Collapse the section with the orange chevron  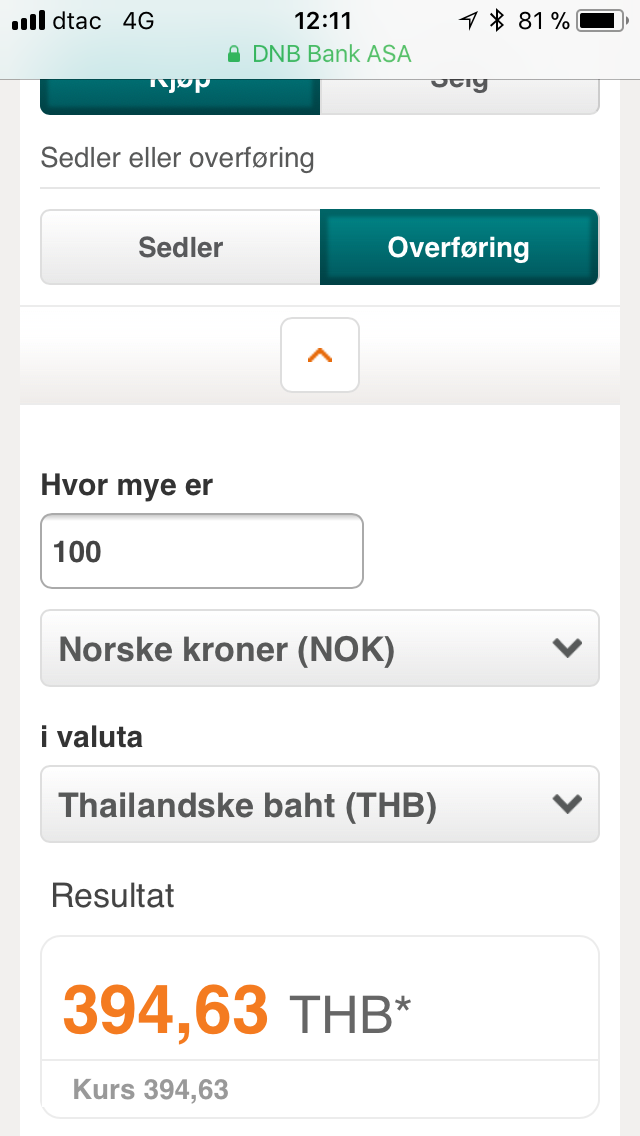(320, 355)
